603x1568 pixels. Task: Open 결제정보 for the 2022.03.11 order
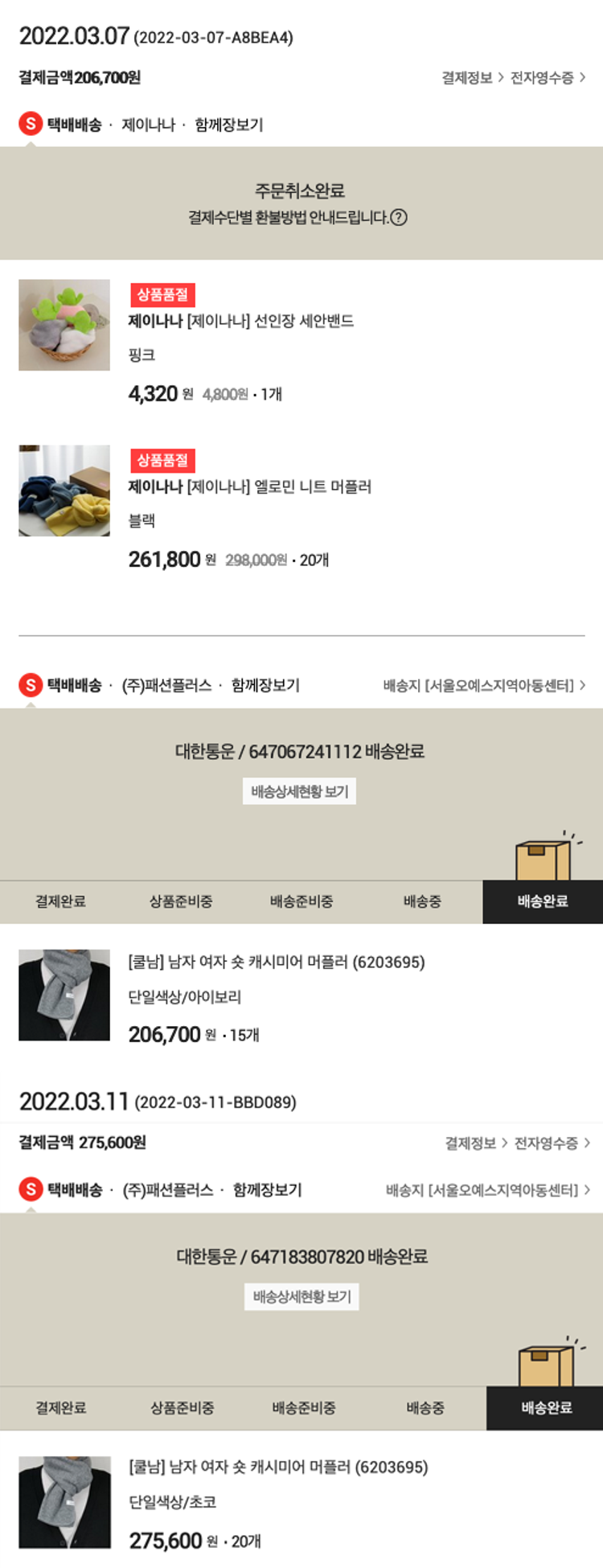pyautogui.click(x=476, y=1143)
